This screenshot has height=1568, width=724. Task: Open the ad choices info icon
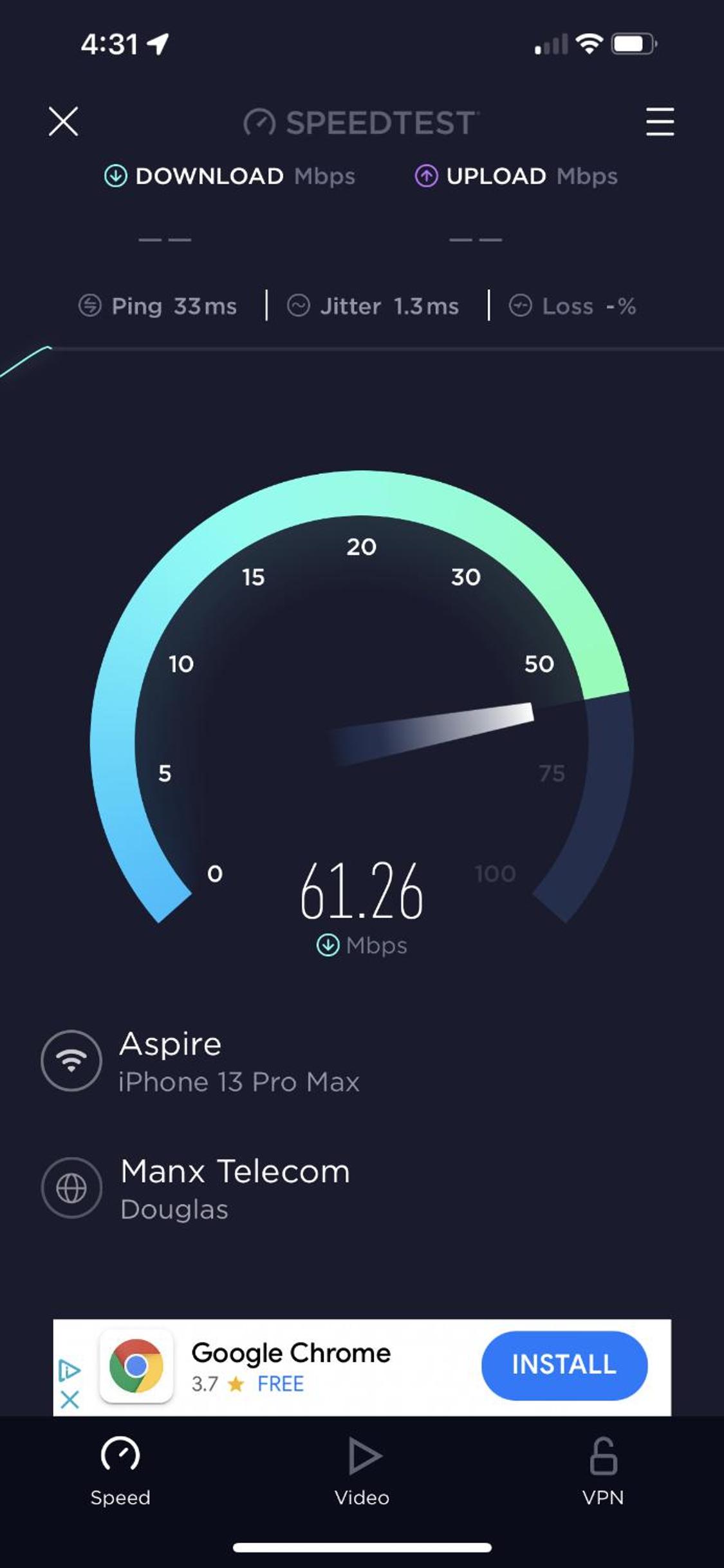[70, 1370]
